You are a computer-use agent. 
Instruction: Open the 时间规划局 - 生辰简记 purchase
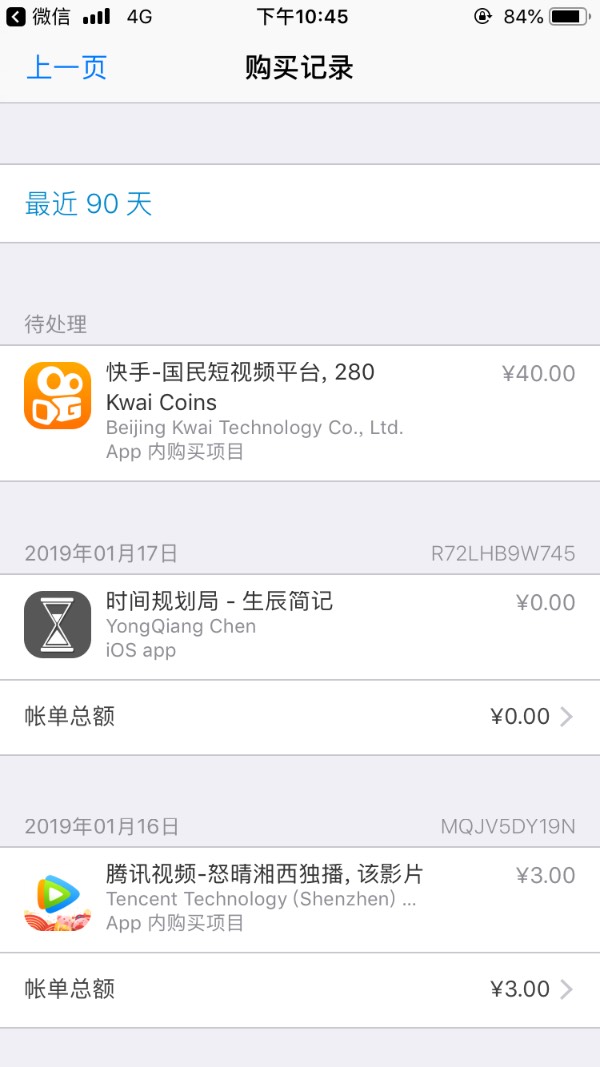point(300,626)
